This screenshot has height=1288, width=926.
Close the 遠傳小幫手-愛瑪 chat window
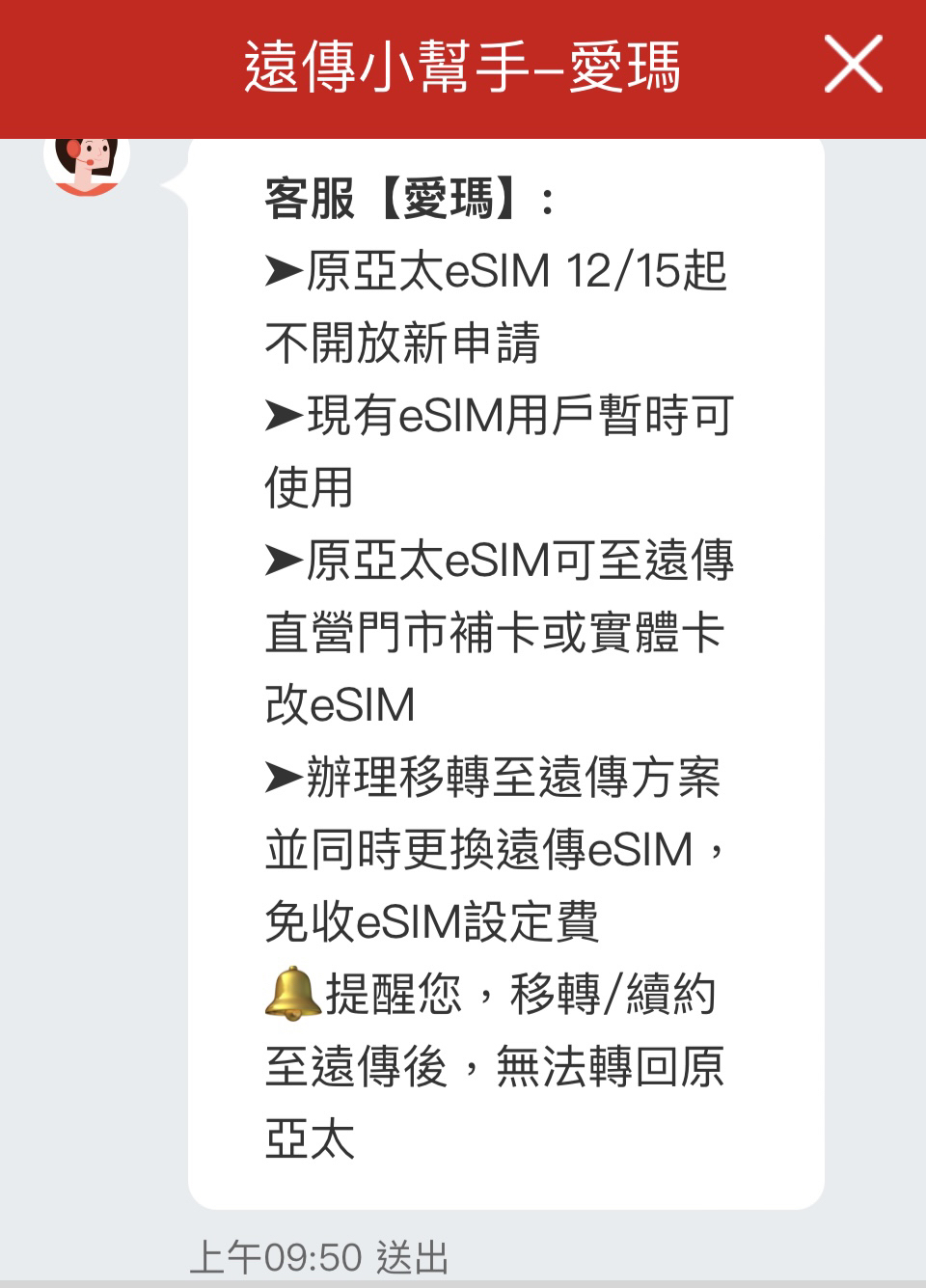pos(853,65)
